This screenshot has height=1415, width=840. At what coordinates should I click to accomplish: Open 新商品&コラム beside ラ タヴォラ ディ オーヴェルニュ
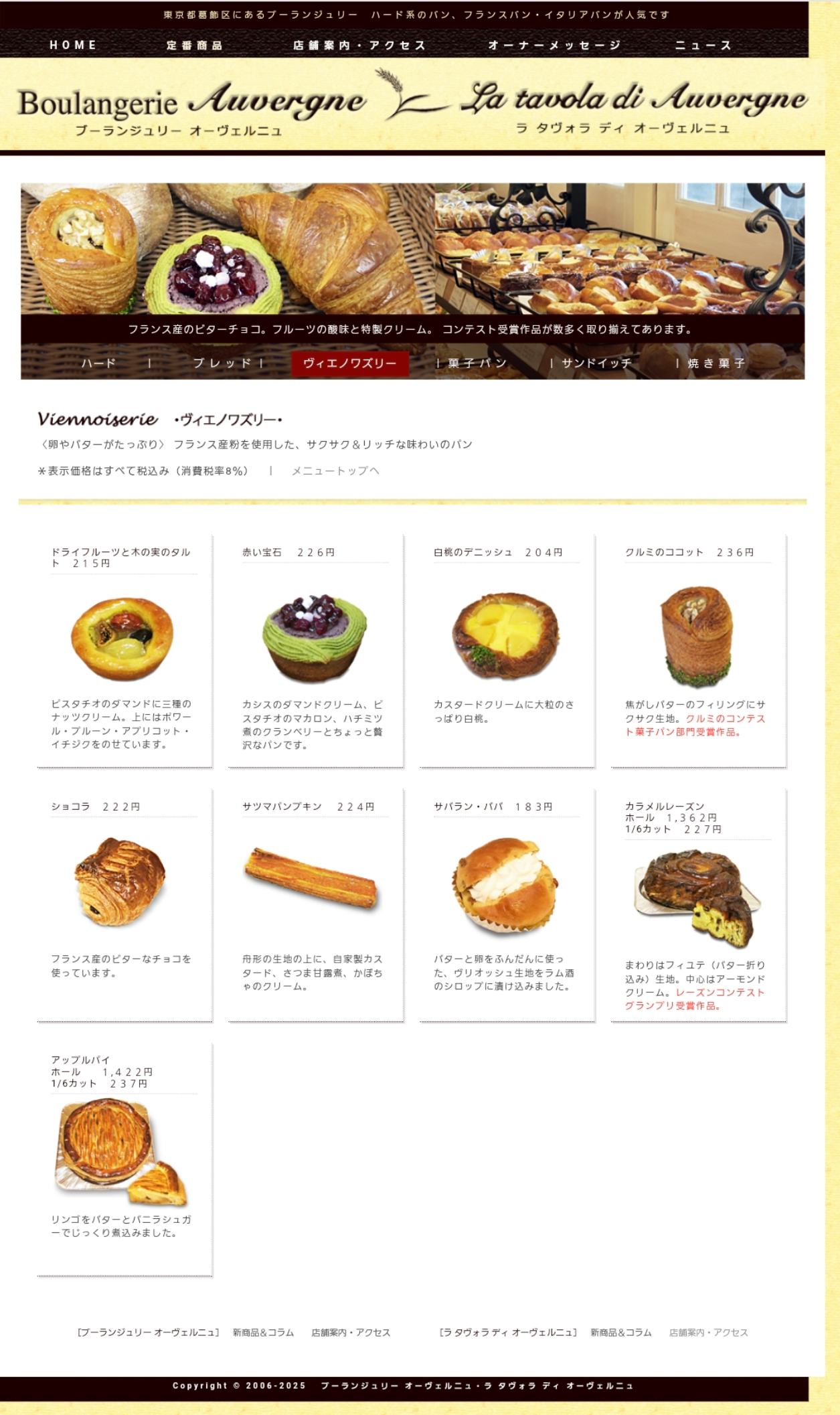coord(621,1332)
